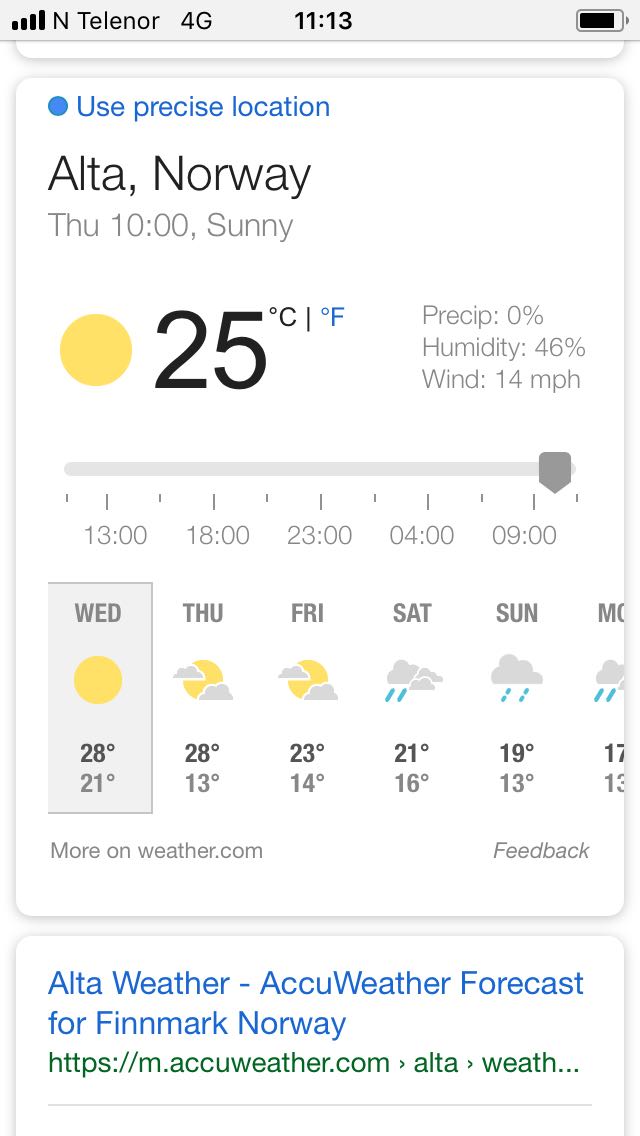Image resolution: width=640 pixels, height=1136 pixels.
Task: Tap the Use precise location link
Action: tap(202, 107)
